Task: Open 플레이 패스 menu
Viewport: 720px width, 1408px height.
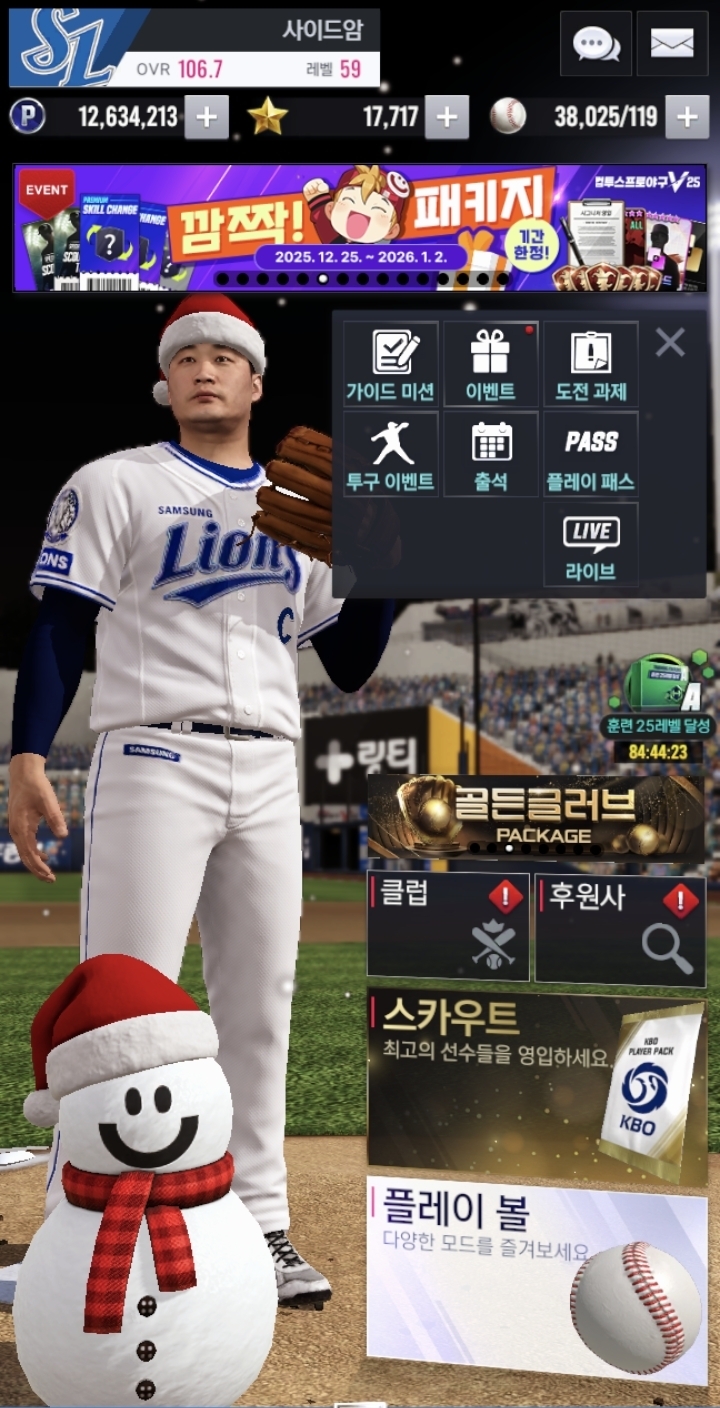Action: (x=590, y=454)
